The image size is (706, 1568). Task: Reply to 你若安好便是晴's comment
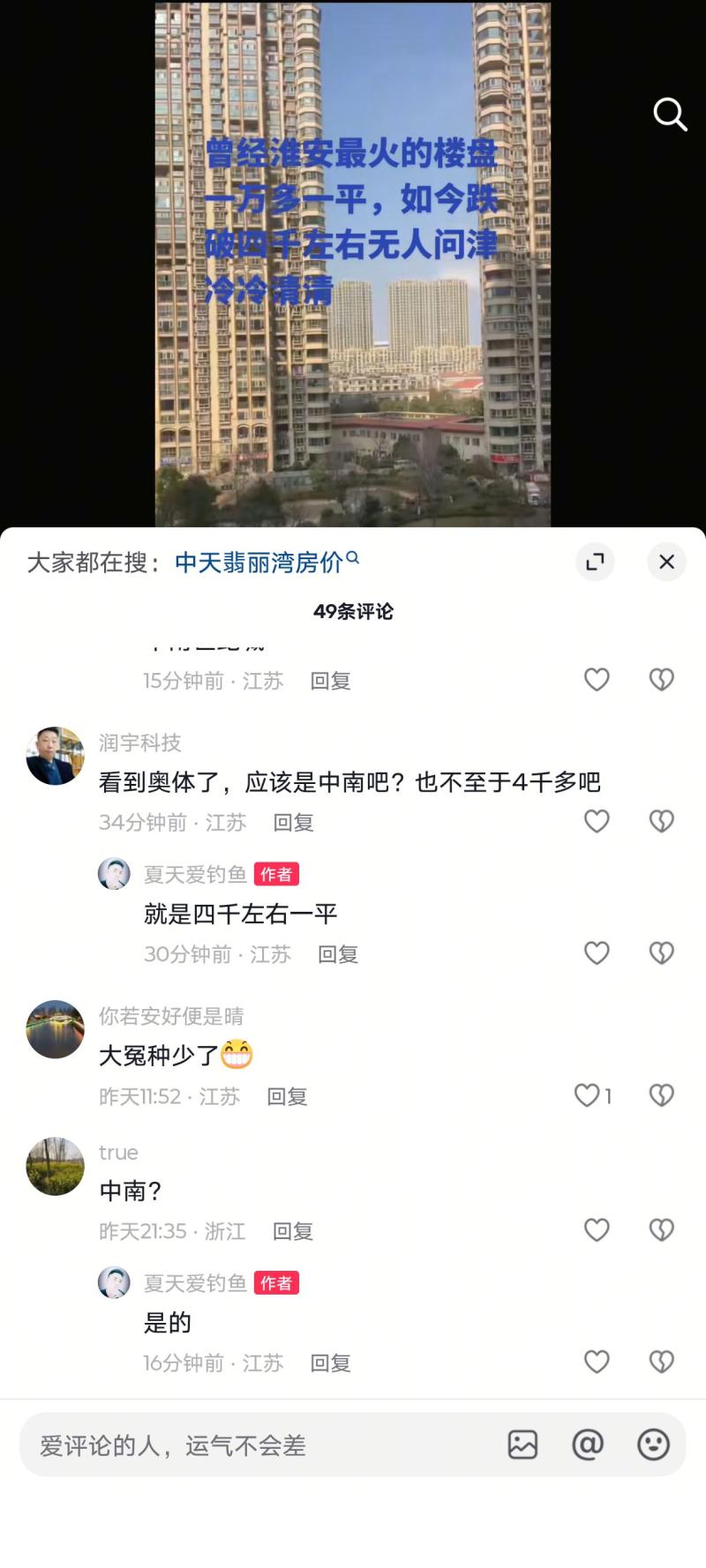point(287,1097)
